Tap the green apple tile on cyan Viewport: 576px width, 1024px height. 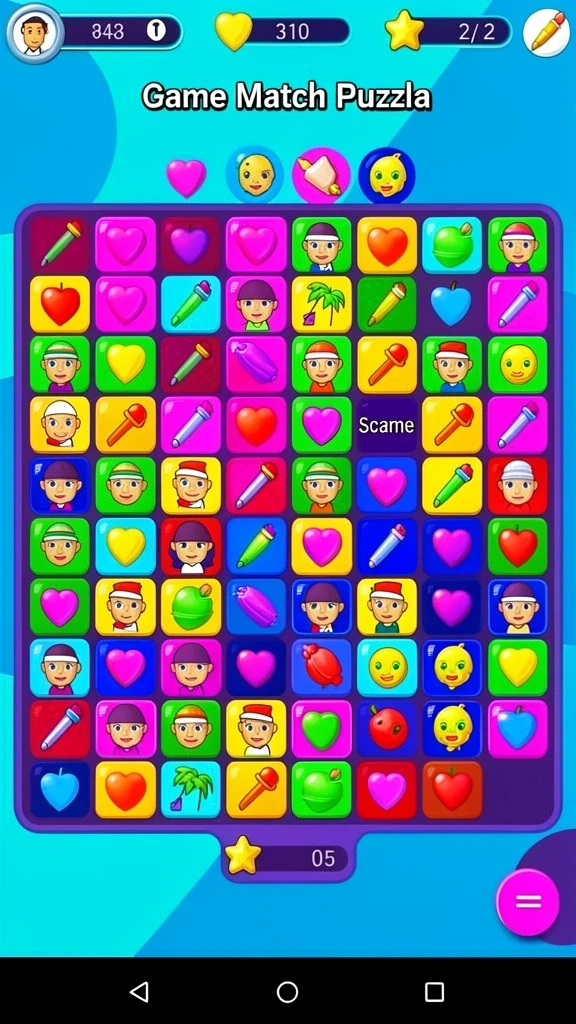[x=452, y=246]
